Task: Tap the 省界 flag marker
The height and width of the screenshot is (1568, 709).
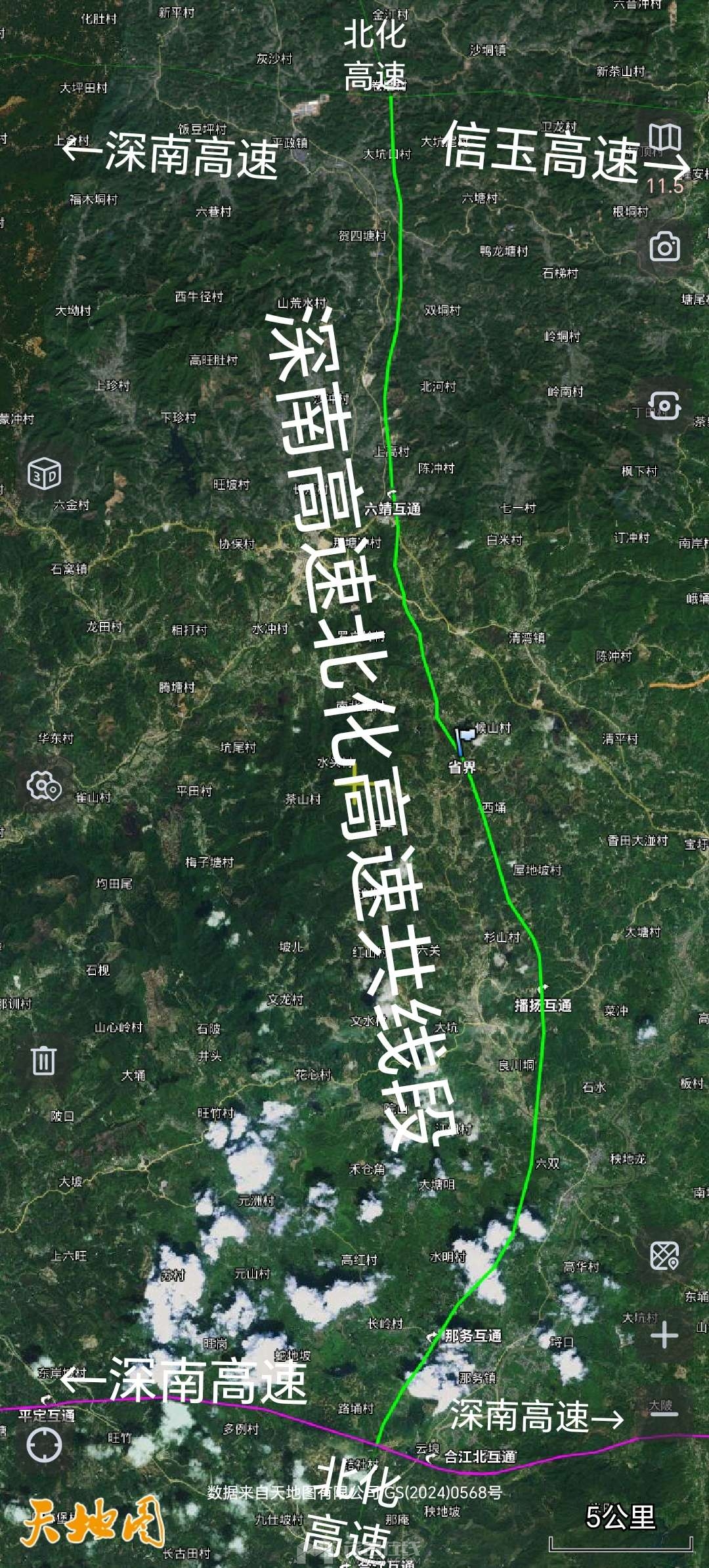Action: (x=464, y=741)
